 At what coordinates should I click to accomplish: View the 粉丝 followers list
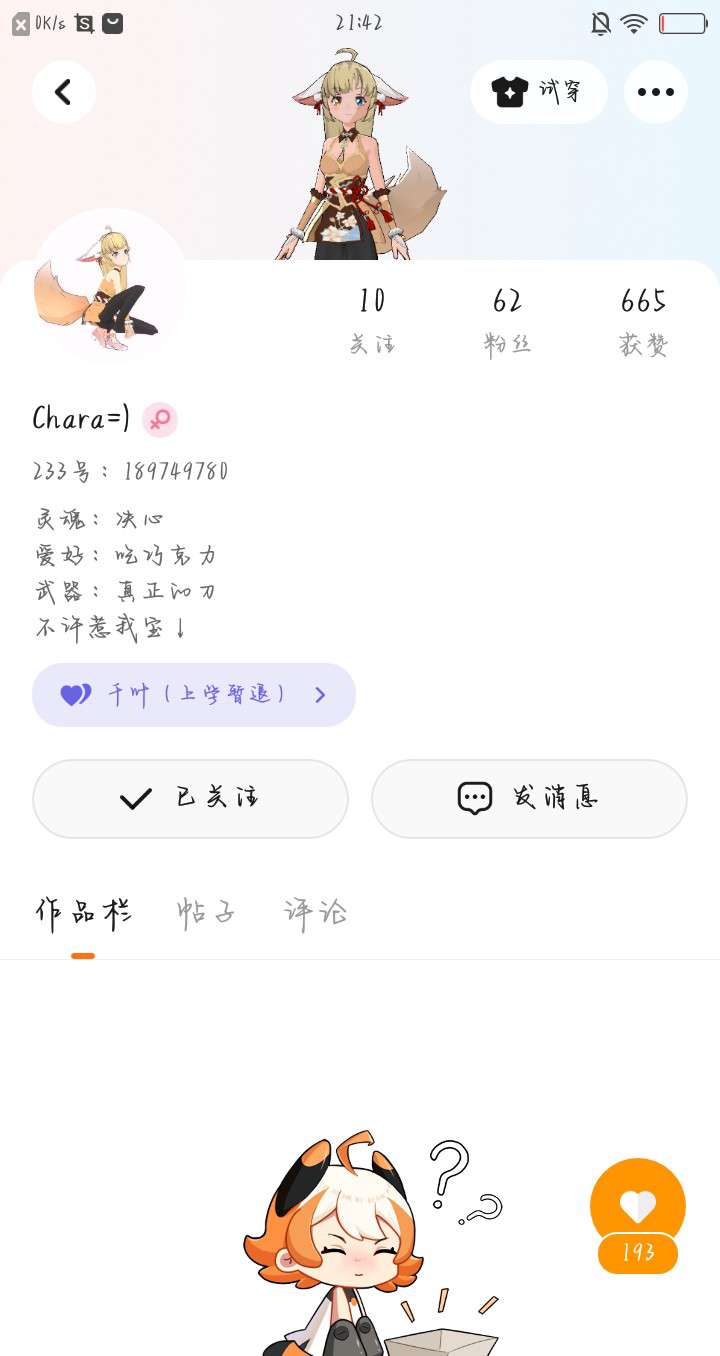(x=507, y=320)
